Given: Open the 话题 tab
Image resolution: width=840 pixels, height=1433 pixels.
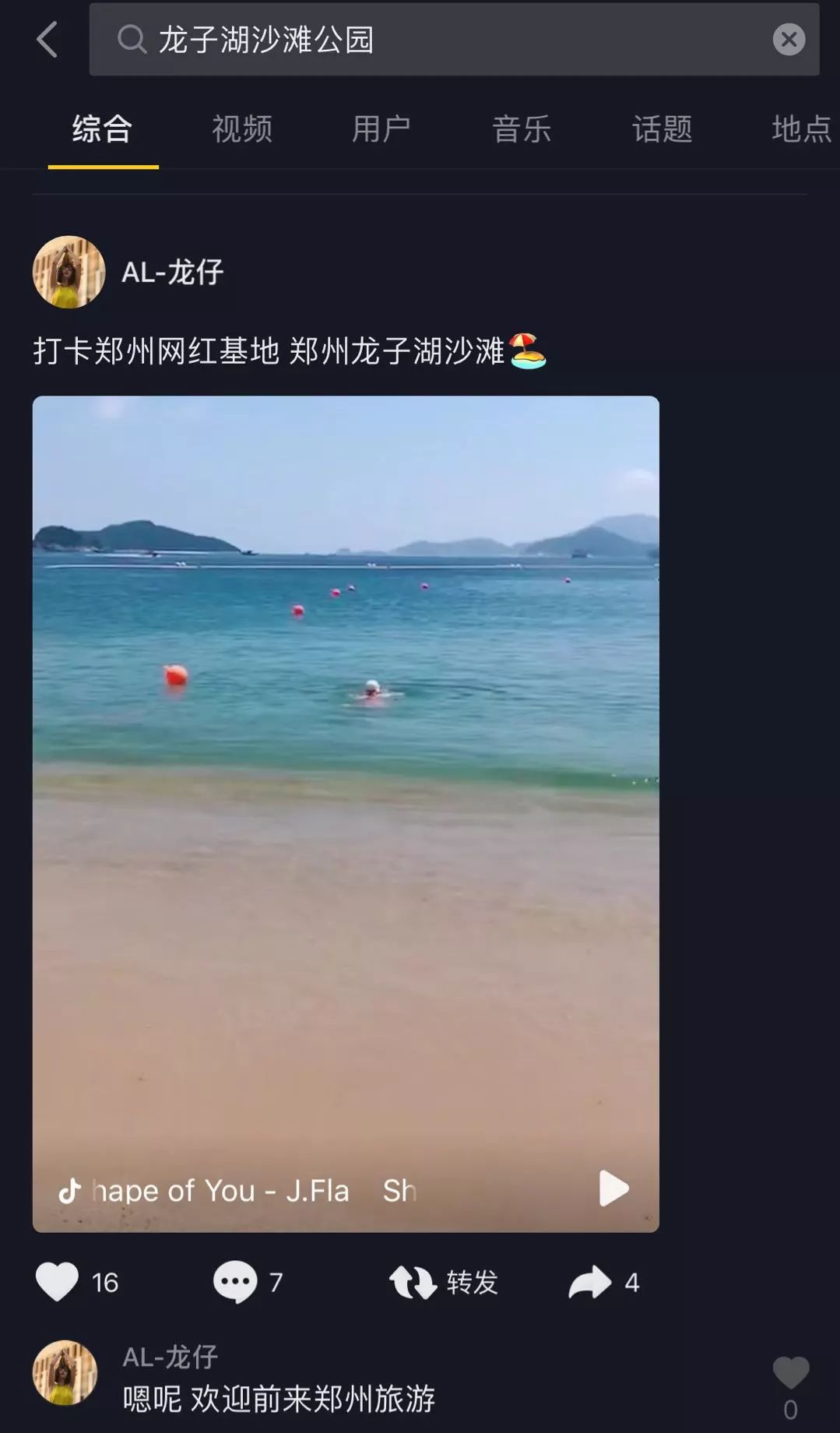Looking at the screenshot, I should point(661,129).
